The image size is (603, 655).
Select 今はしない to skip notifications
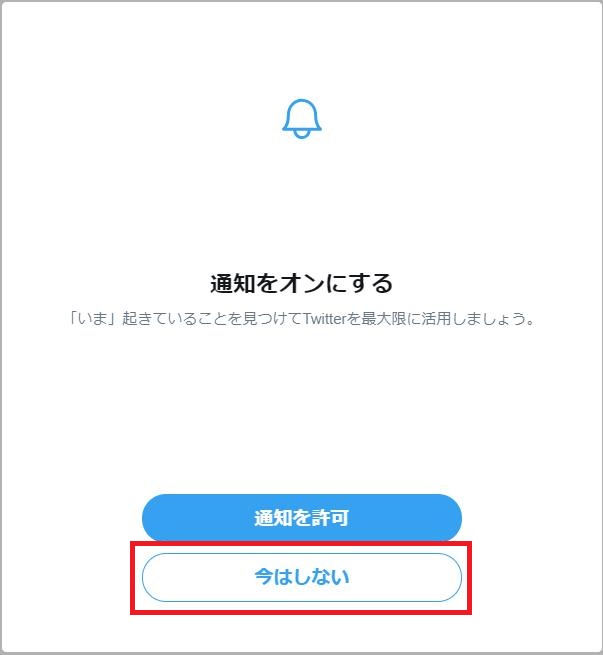pyautogui.click(x=301, y=577)
